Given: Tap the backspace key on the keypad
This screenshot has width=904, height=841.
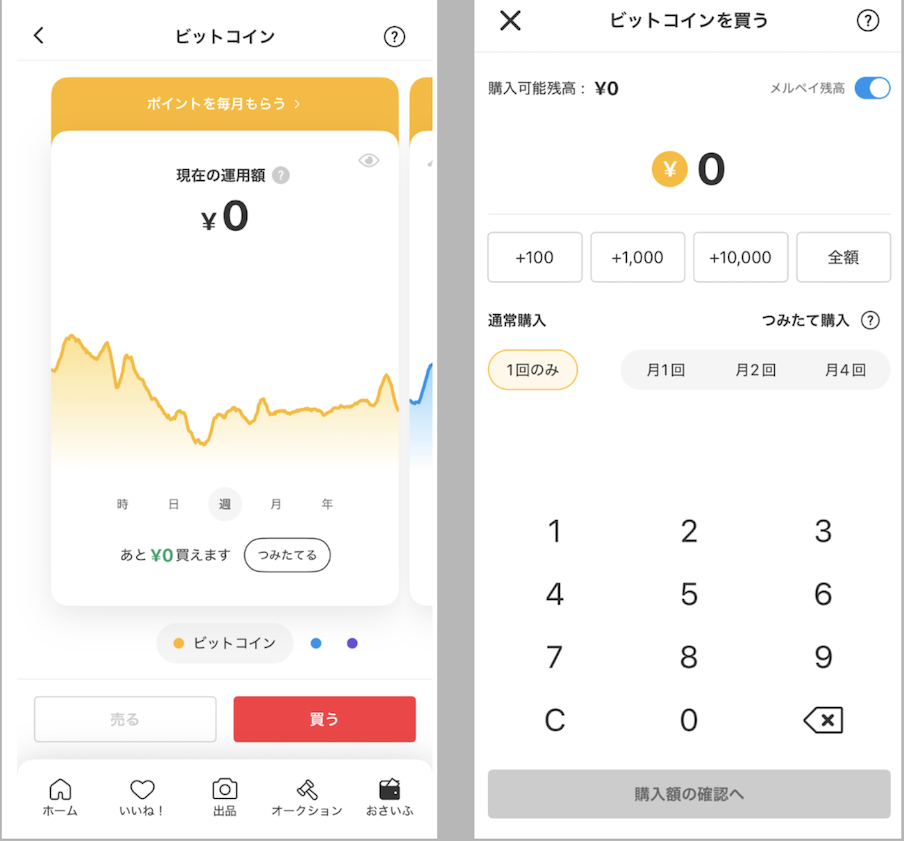Looking at the screenshot, I should pos(823,720).
